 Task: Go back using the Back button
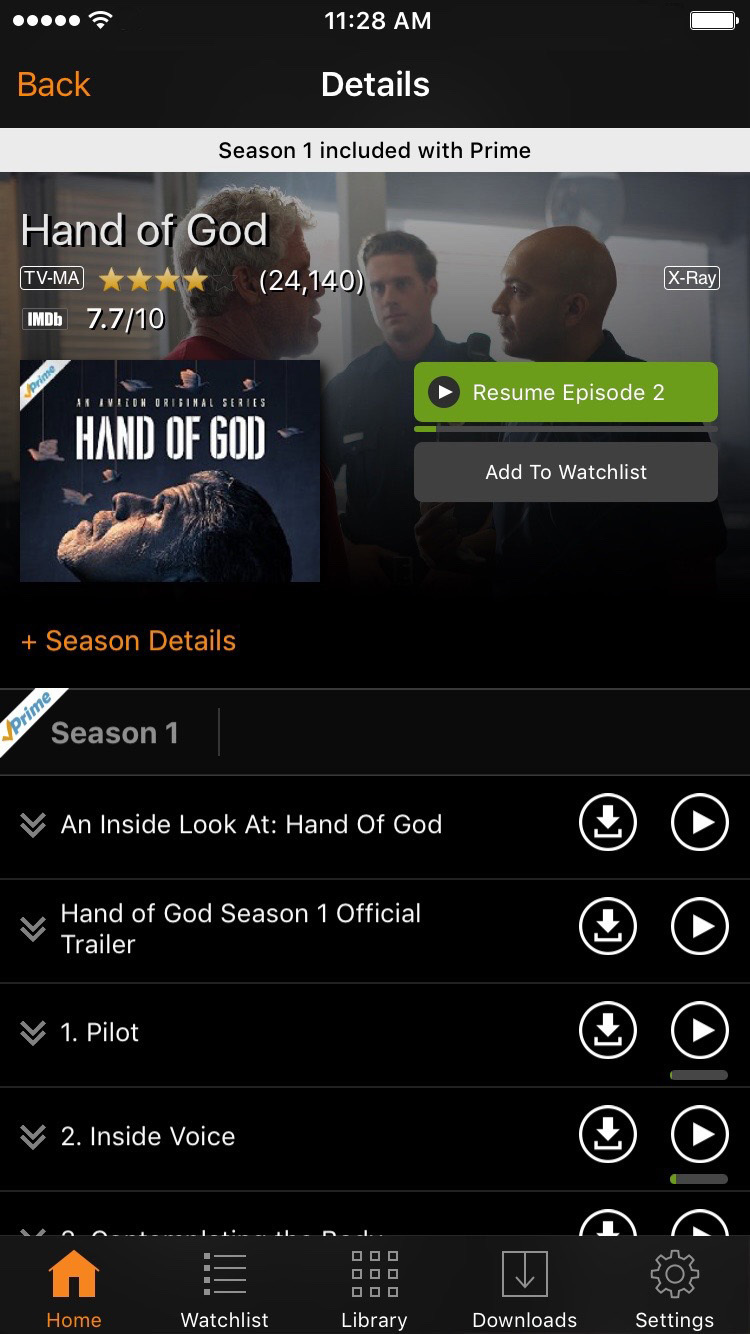(54, 85)
